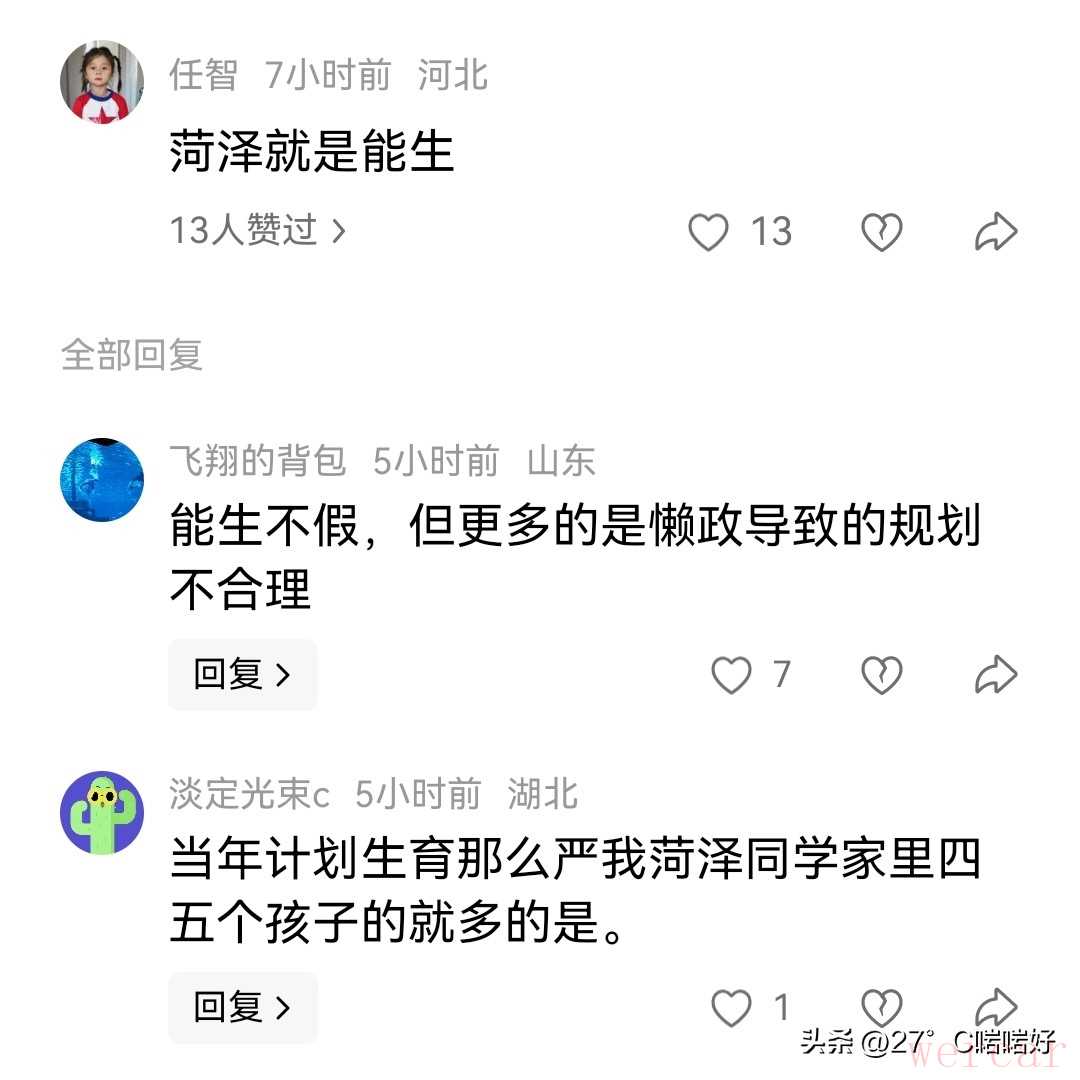The width and height of the screenshot is (1080, 1080).
Task: View 飞翔的背包's avatar profile
Action: [102, 479]
